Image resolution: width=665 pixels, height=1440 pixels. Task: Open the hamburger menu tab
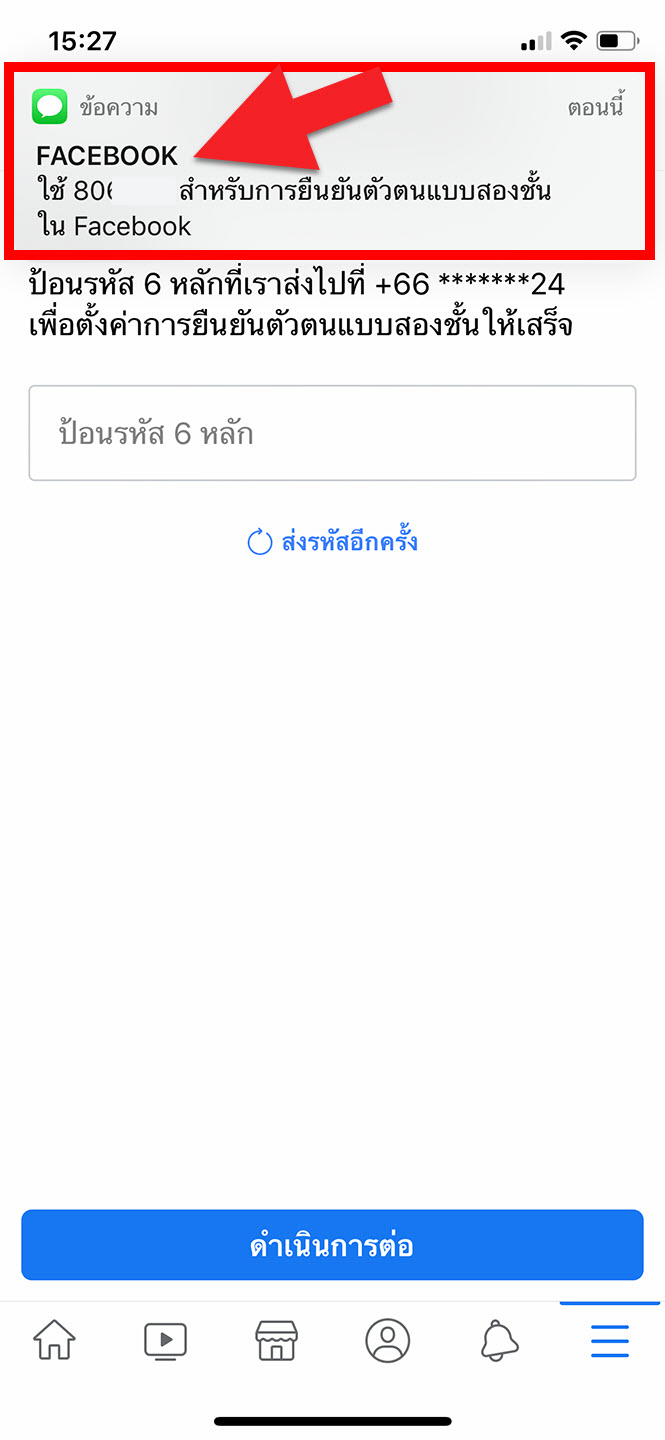tap(610, 1339)
